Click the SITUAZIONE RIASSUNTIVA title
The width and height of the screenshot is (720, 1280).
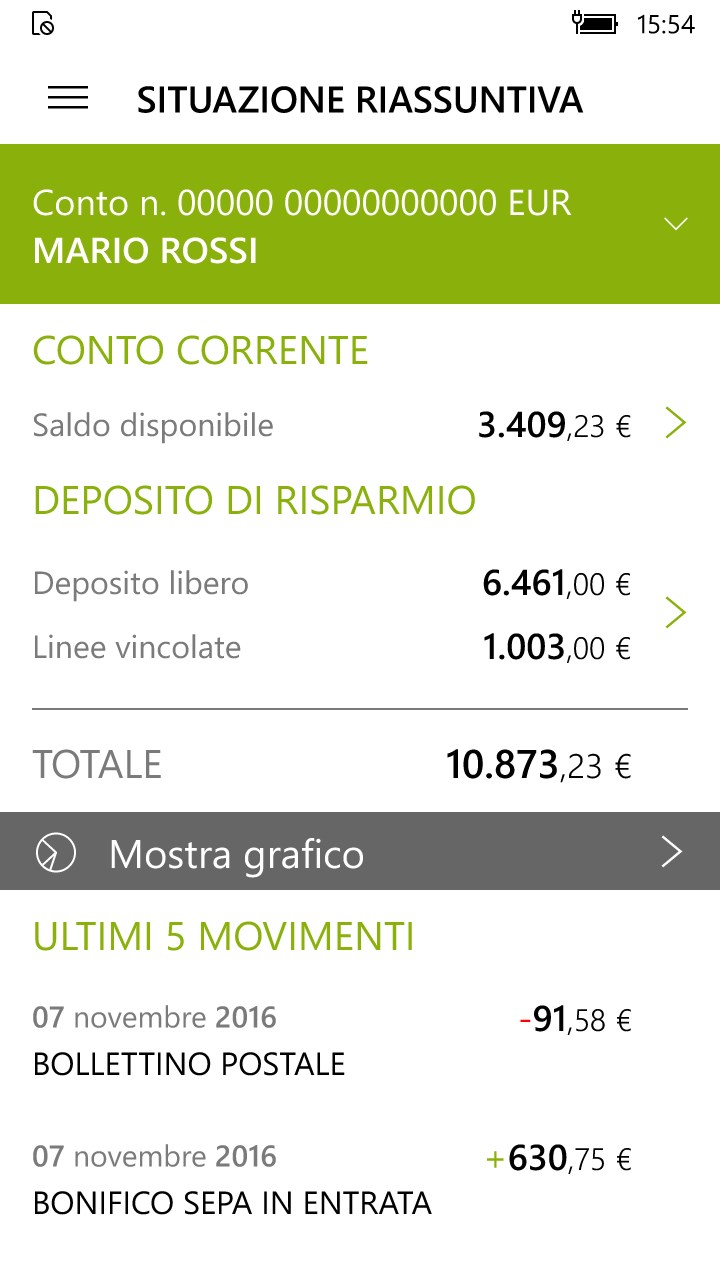(360, 99)
